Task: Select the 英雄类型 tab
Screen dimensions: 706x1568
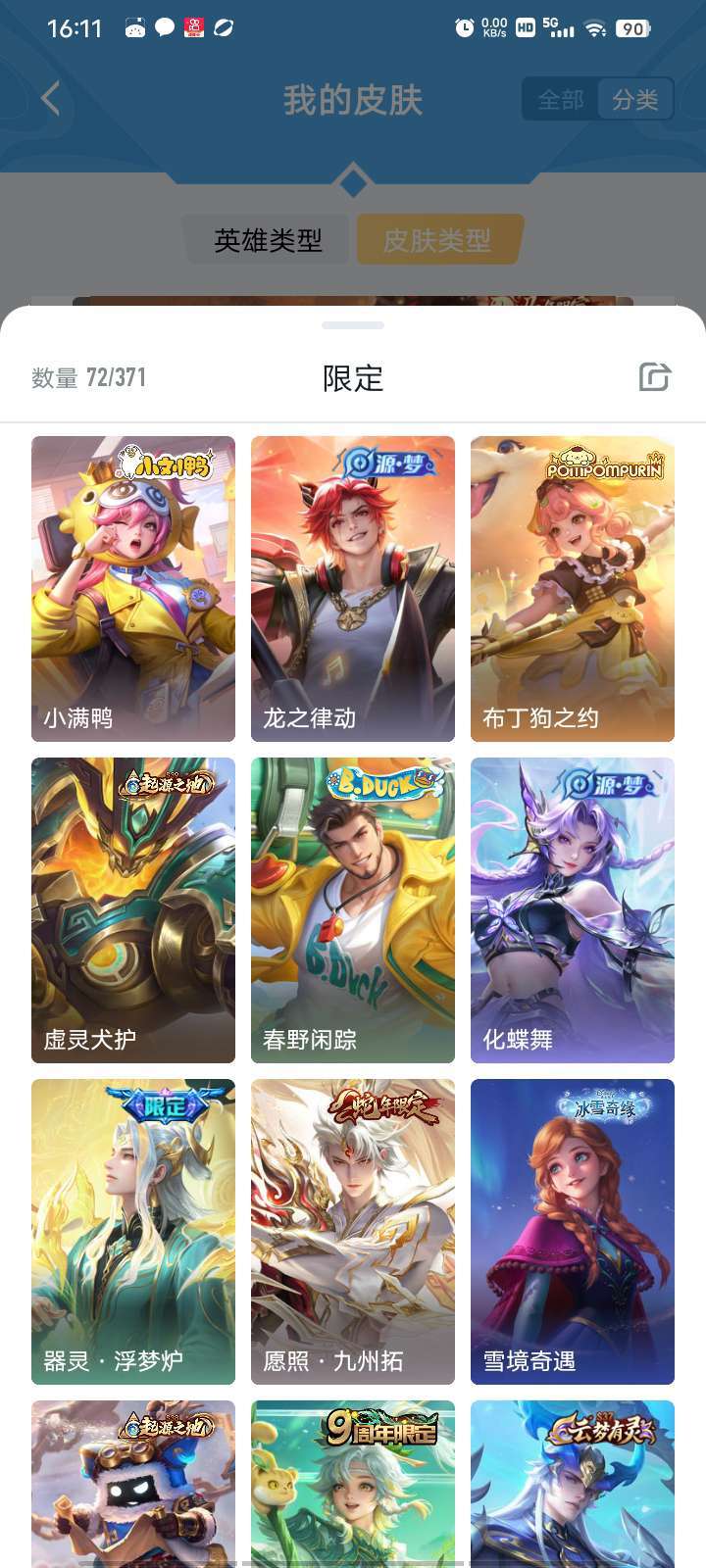Action: (267, 238)
